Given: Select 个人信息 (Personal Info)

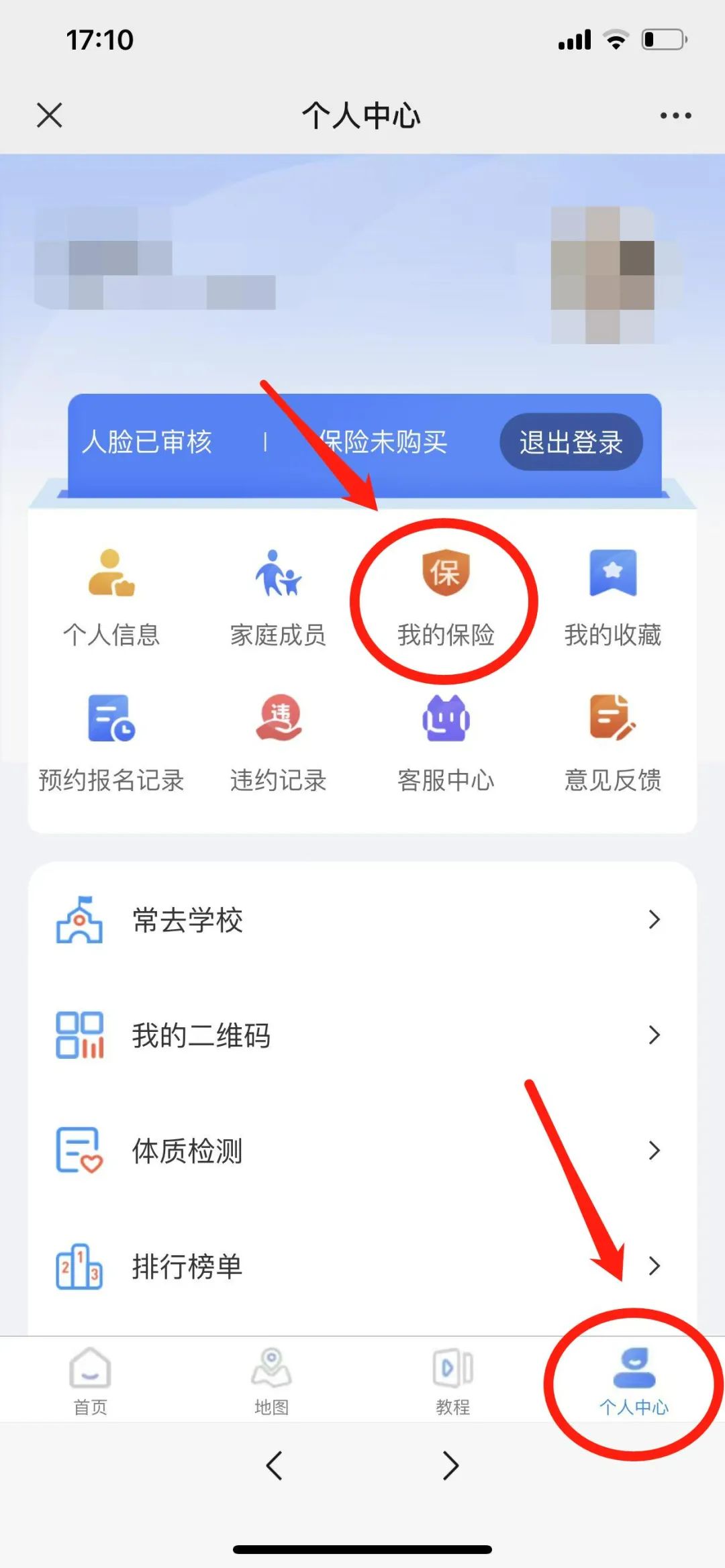Looking at the screenshot, I should click(x=112, y=597).
